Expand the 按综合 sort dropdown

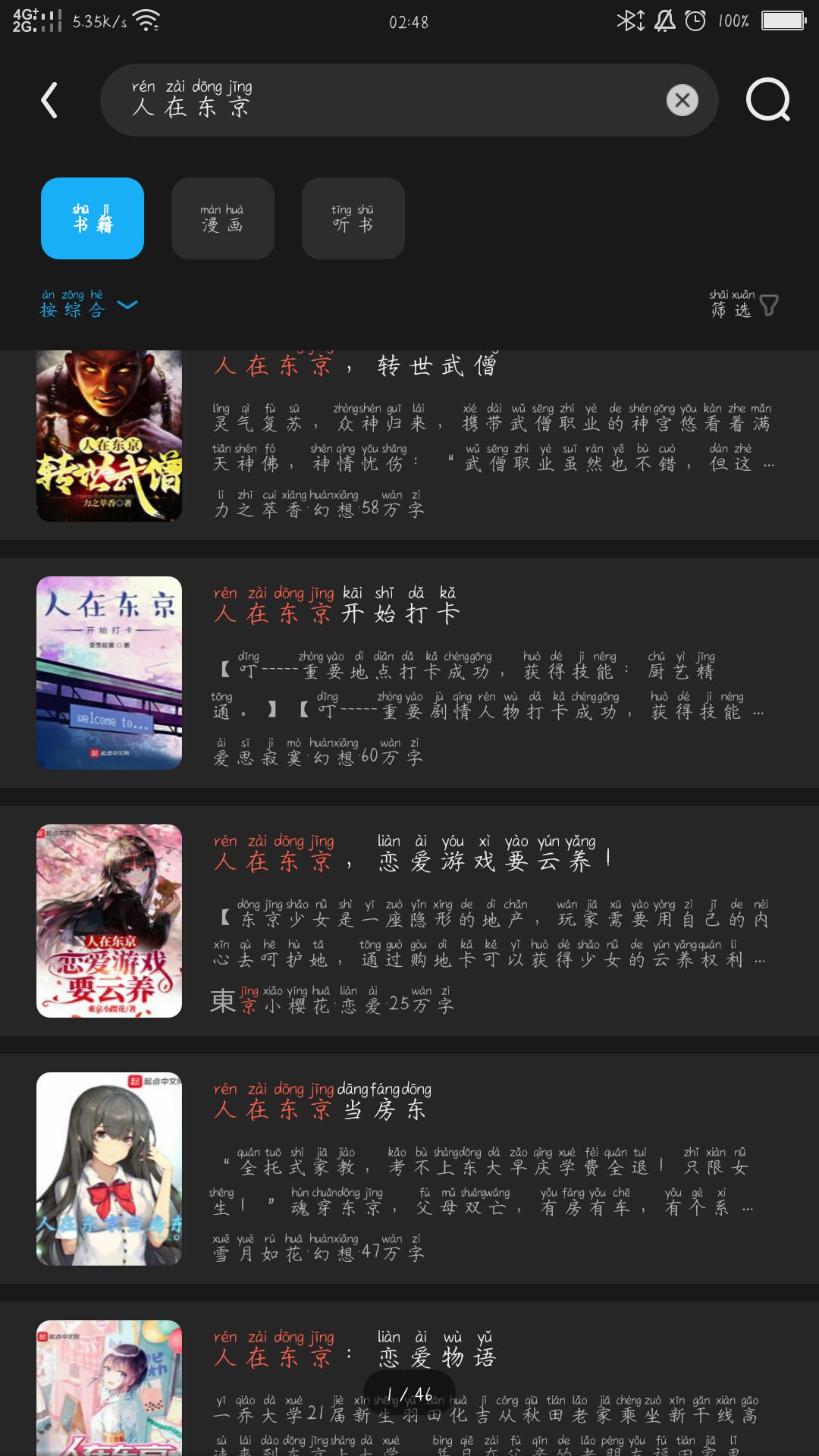coord(88,305)
